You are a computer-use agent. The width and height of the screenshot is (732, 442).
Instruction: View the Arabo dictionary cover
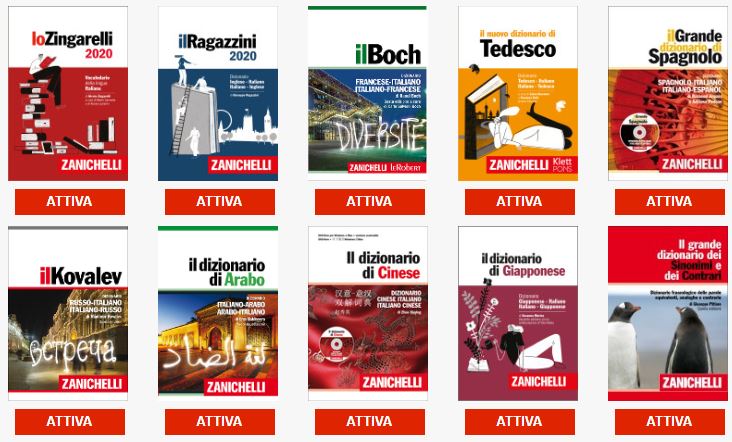point(218,313)
